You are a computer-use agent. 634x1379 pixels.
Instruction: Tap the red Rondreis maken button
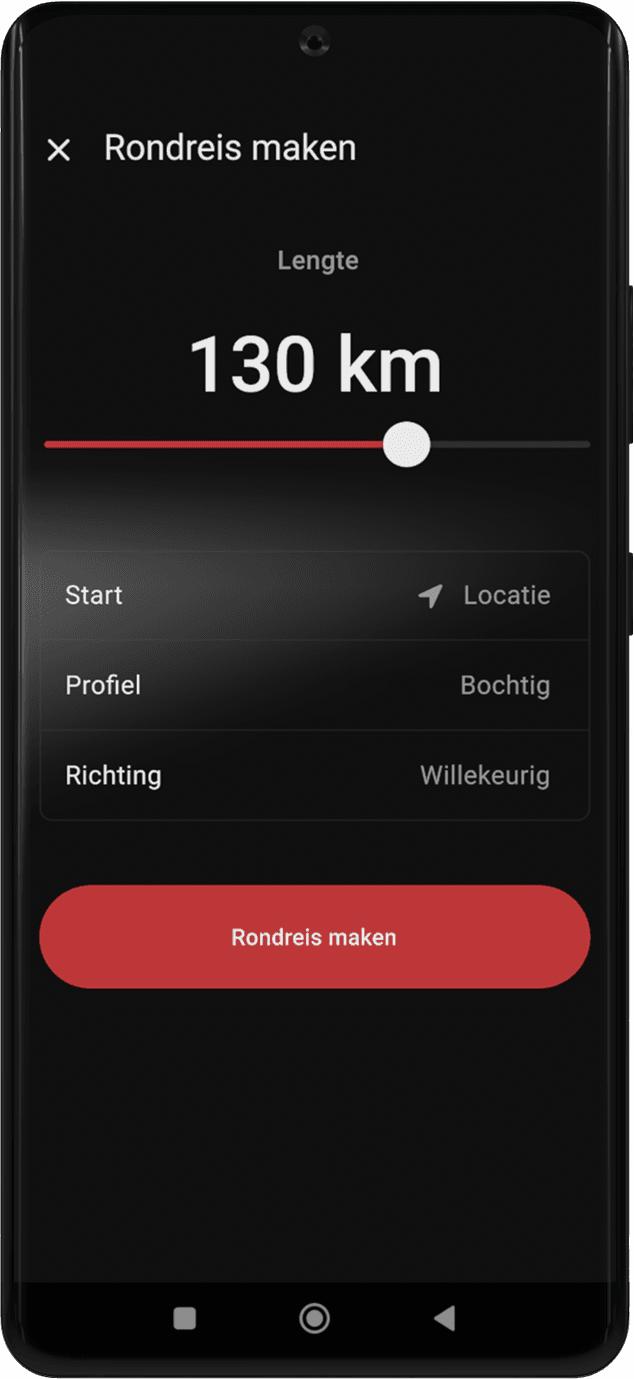tap(314, 937)
